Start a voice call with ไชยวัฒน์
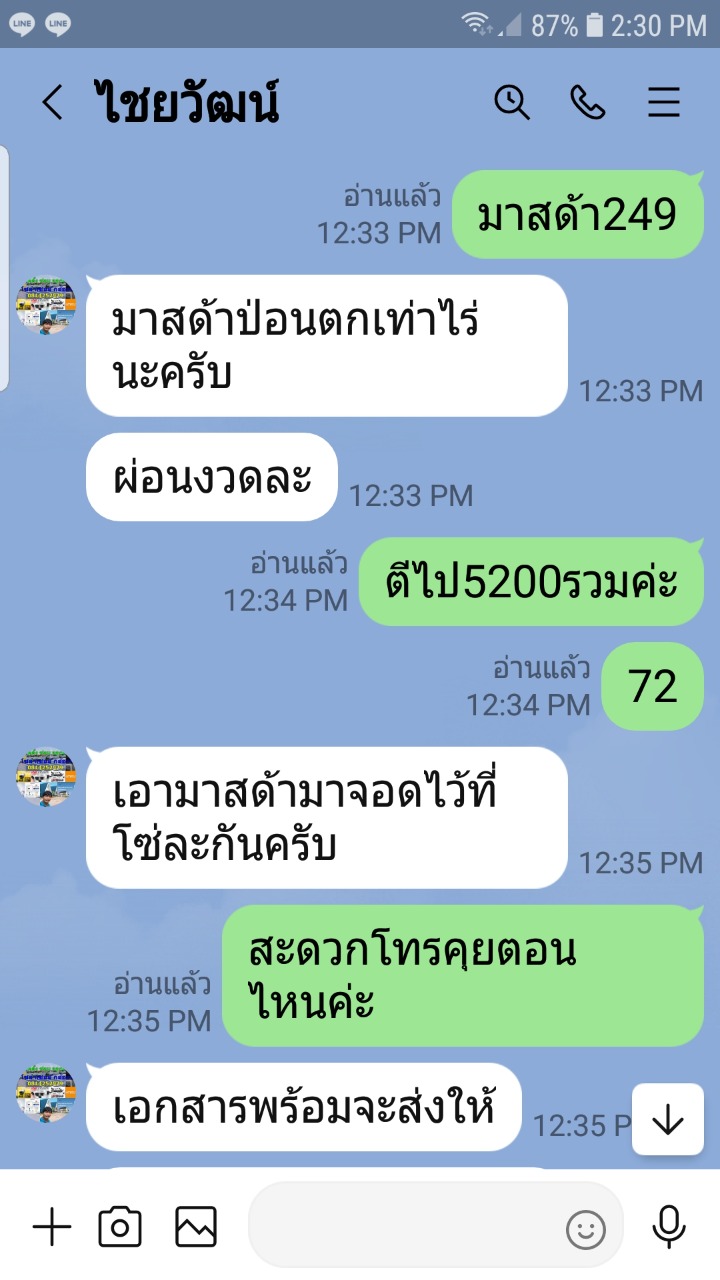This screenshot has height=1280, width=720. pos(588,103)
